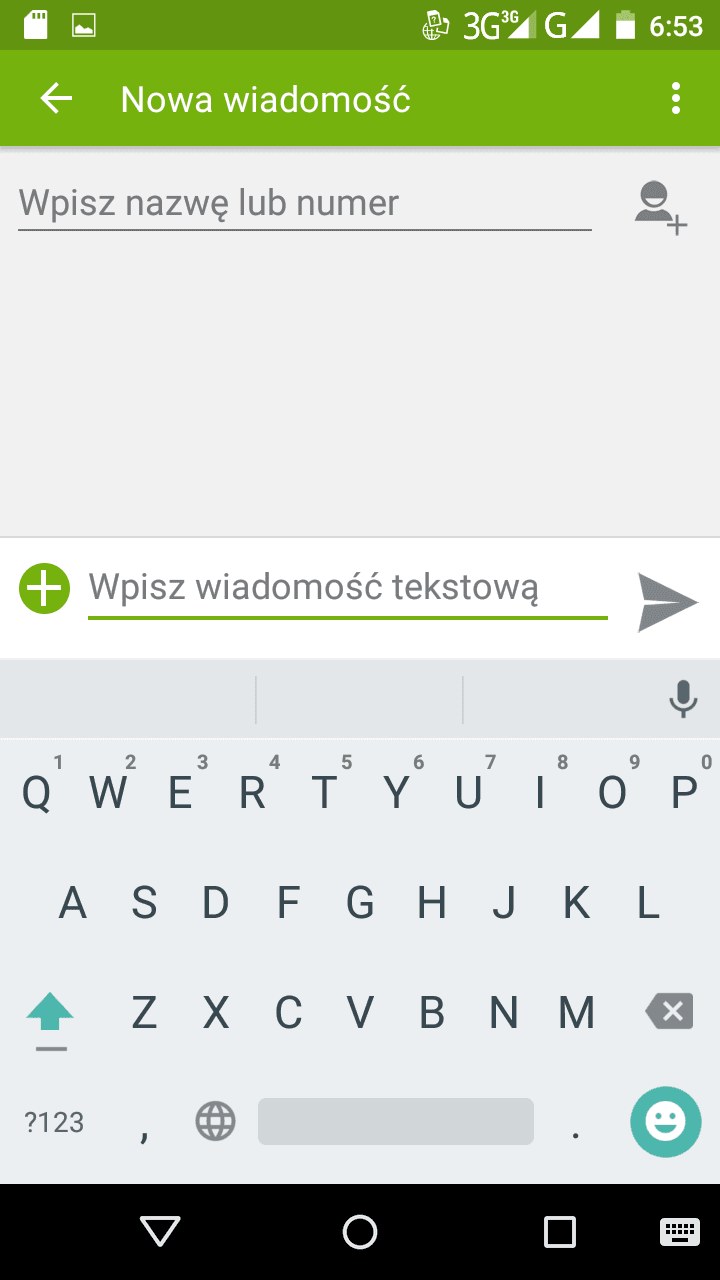Open the emoji keyboard
Viewport: 720px width, 1280px height.
[x=665, y=1122]
